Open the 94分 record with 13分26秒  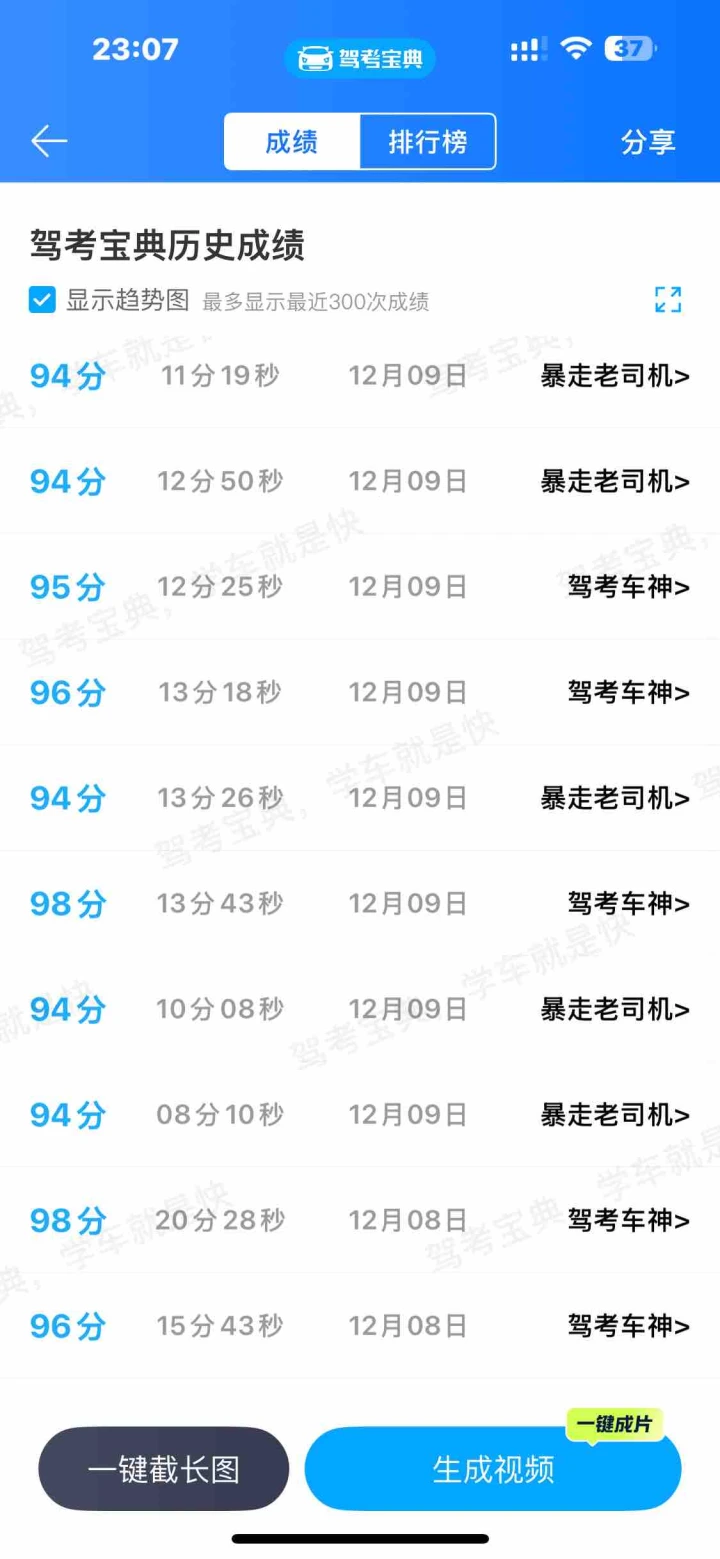(360, 798)
